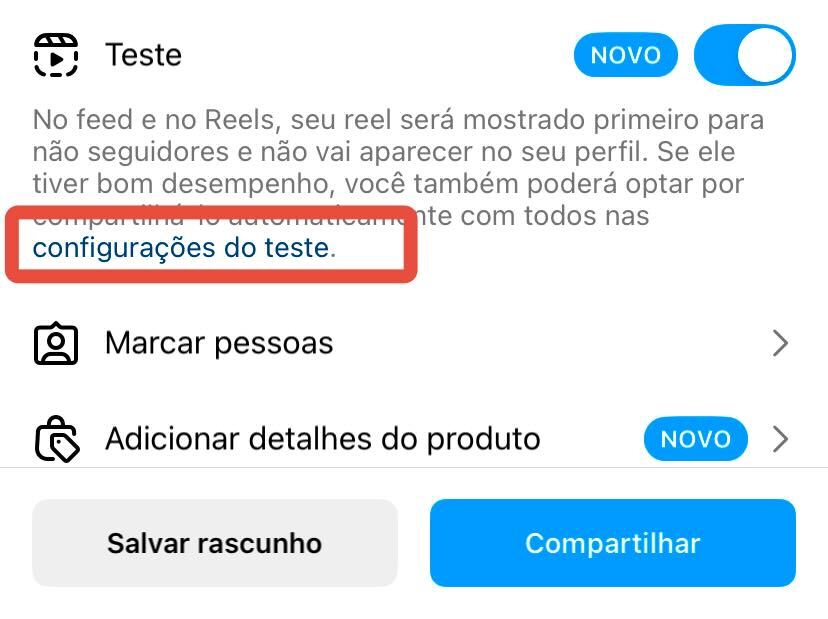This screenshot has height=619, width=828.
Task: Open Marcar pessoas
Action: [219, 344]
